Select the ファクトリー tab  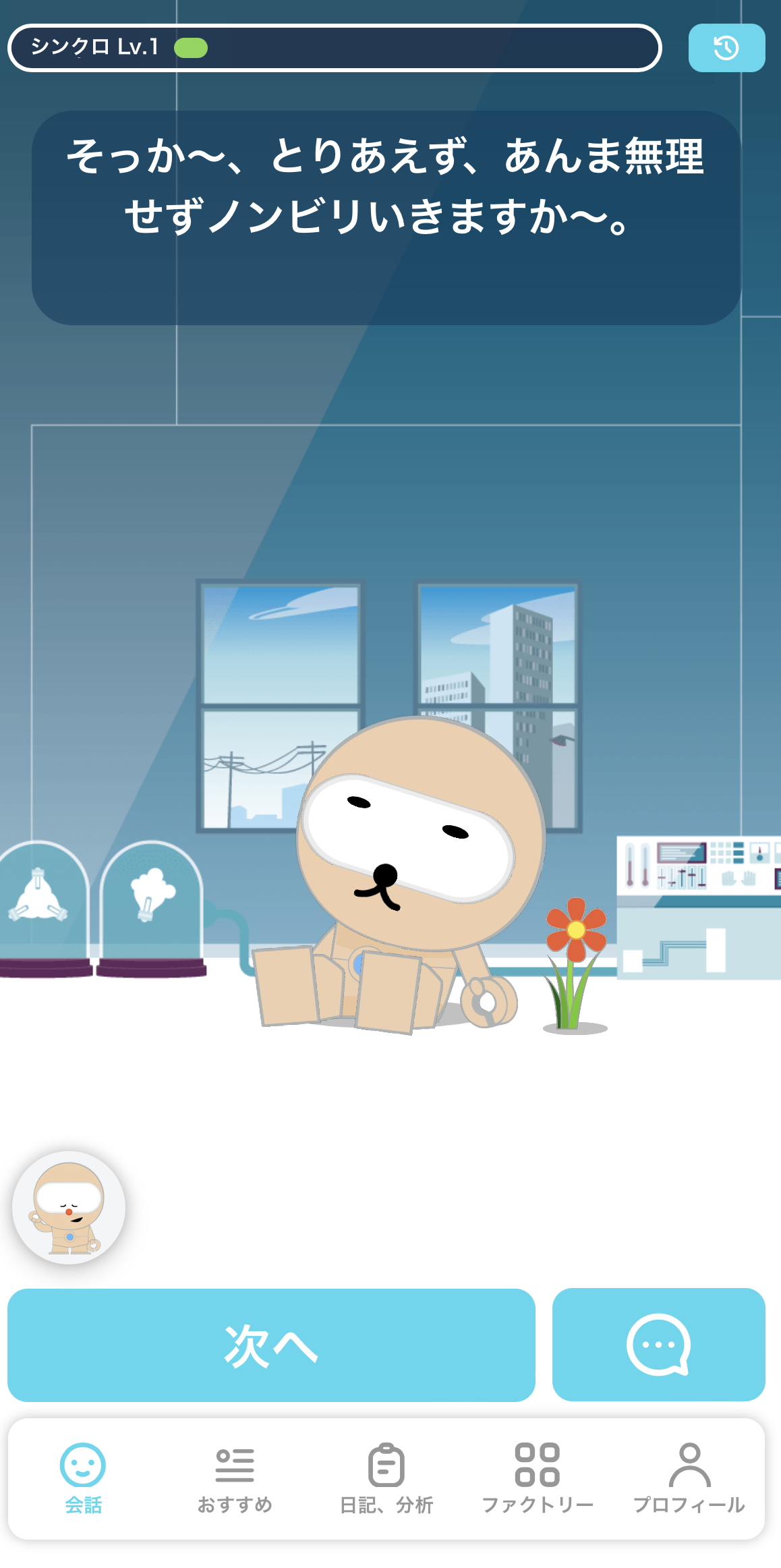point(538,1478)
